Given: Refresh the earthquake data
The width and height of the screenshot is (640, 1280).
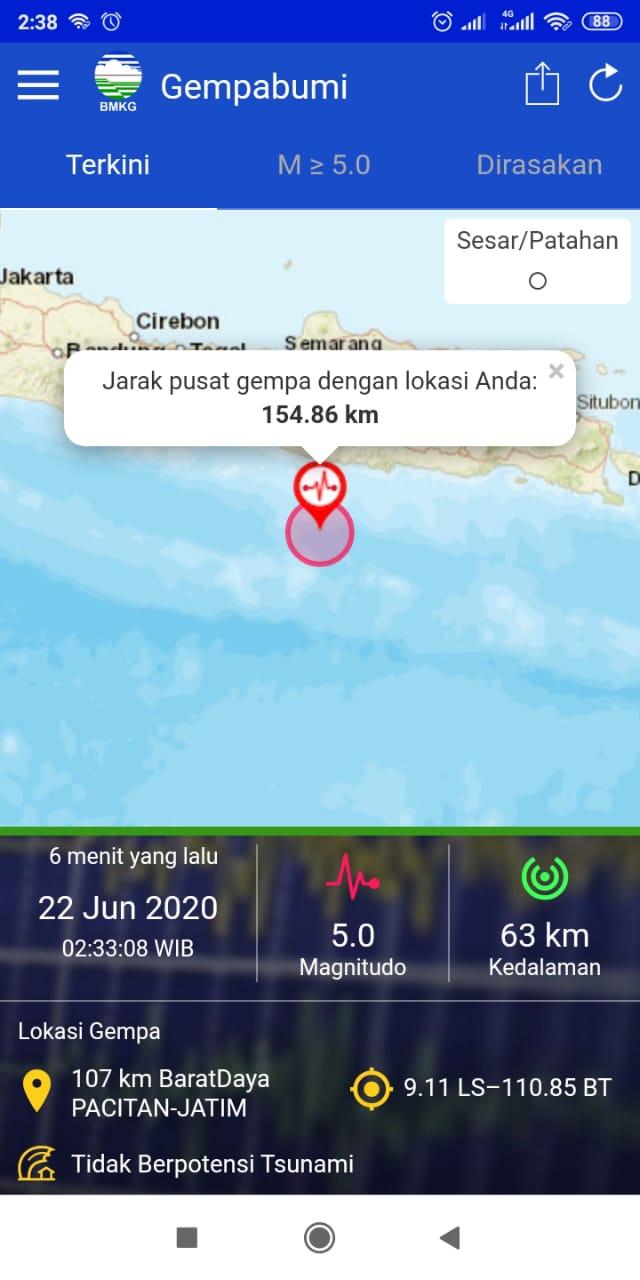Looking at the screenshot, I should point(605,85).
